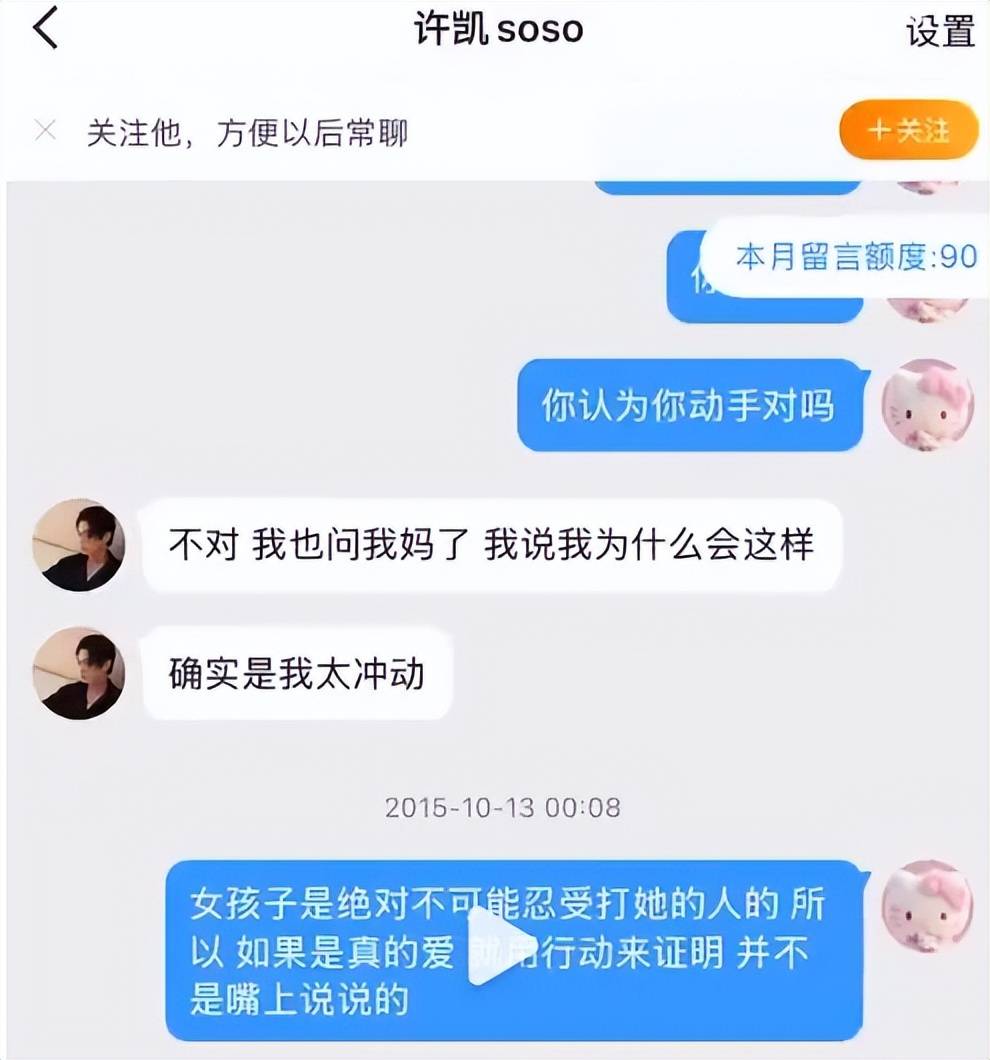
Task: Open 设置 for this chat
Action: [940, 31]
